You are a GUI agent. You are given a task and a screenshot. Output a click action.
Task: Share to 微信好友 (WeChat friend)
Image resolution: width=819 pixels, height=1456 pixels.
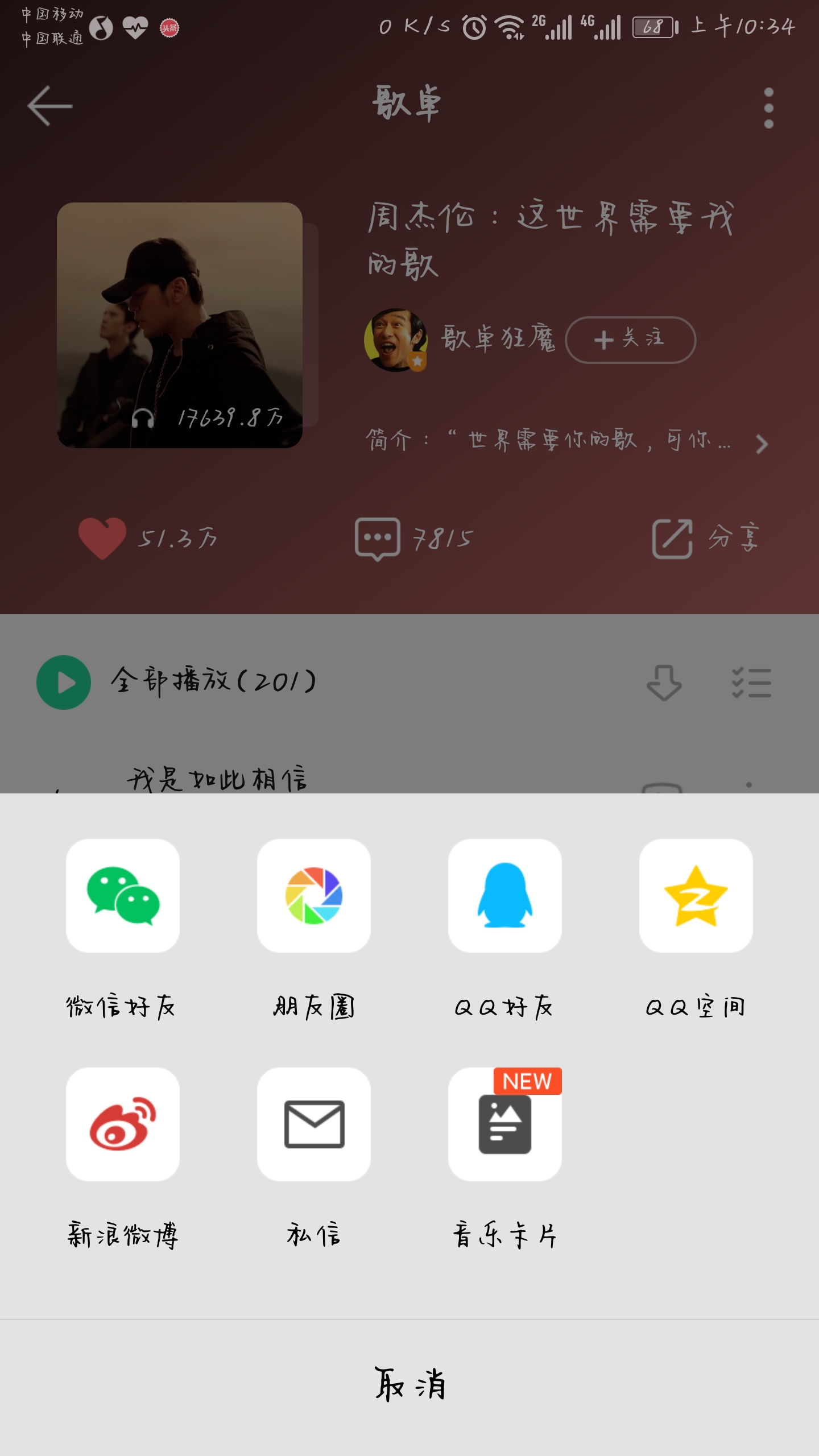[x=123, y=896]
